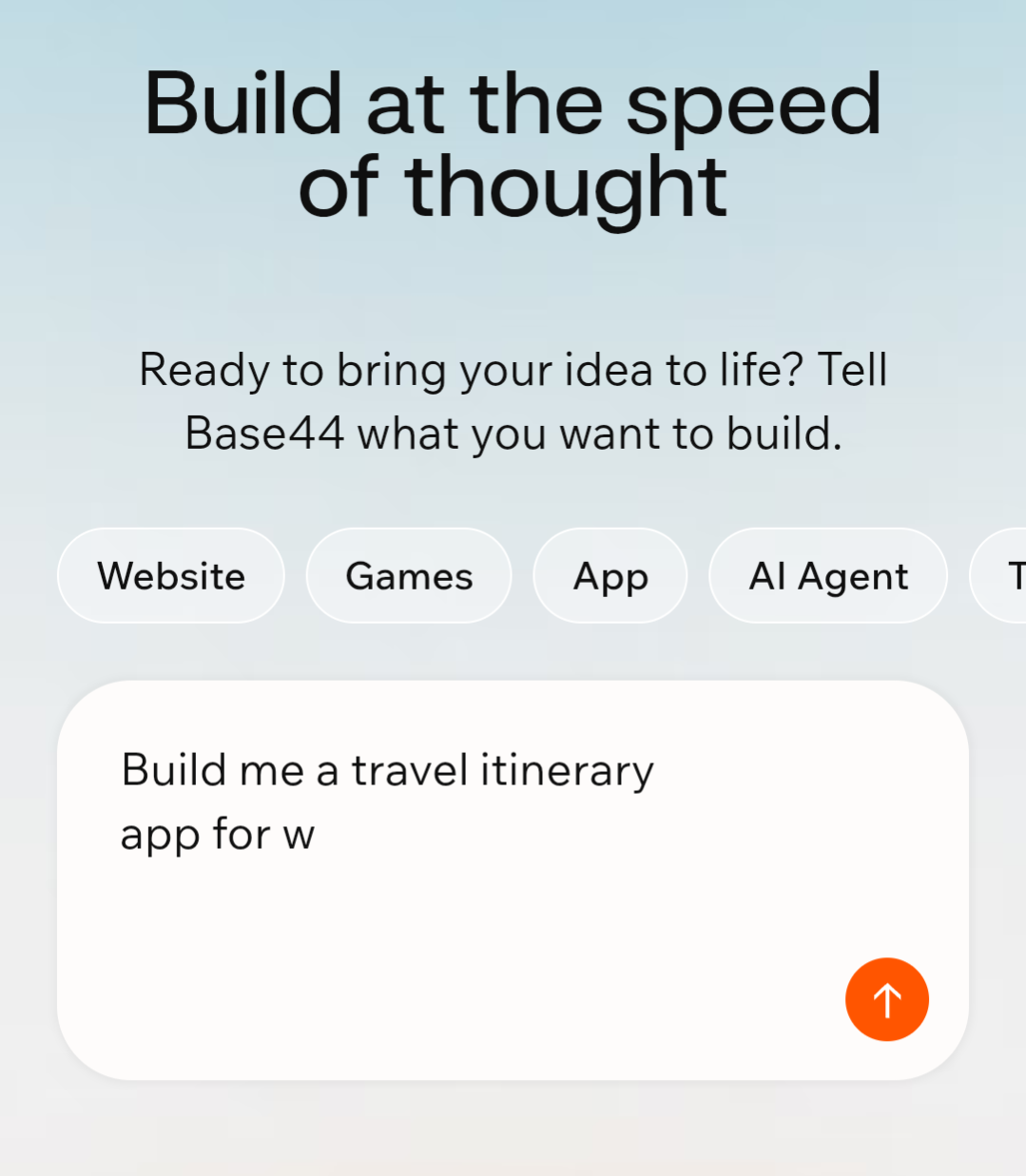This screenshot has width=1026, height=1176.
Task: Submit the prompt with the orange arrow
Action: click(886, 999)
